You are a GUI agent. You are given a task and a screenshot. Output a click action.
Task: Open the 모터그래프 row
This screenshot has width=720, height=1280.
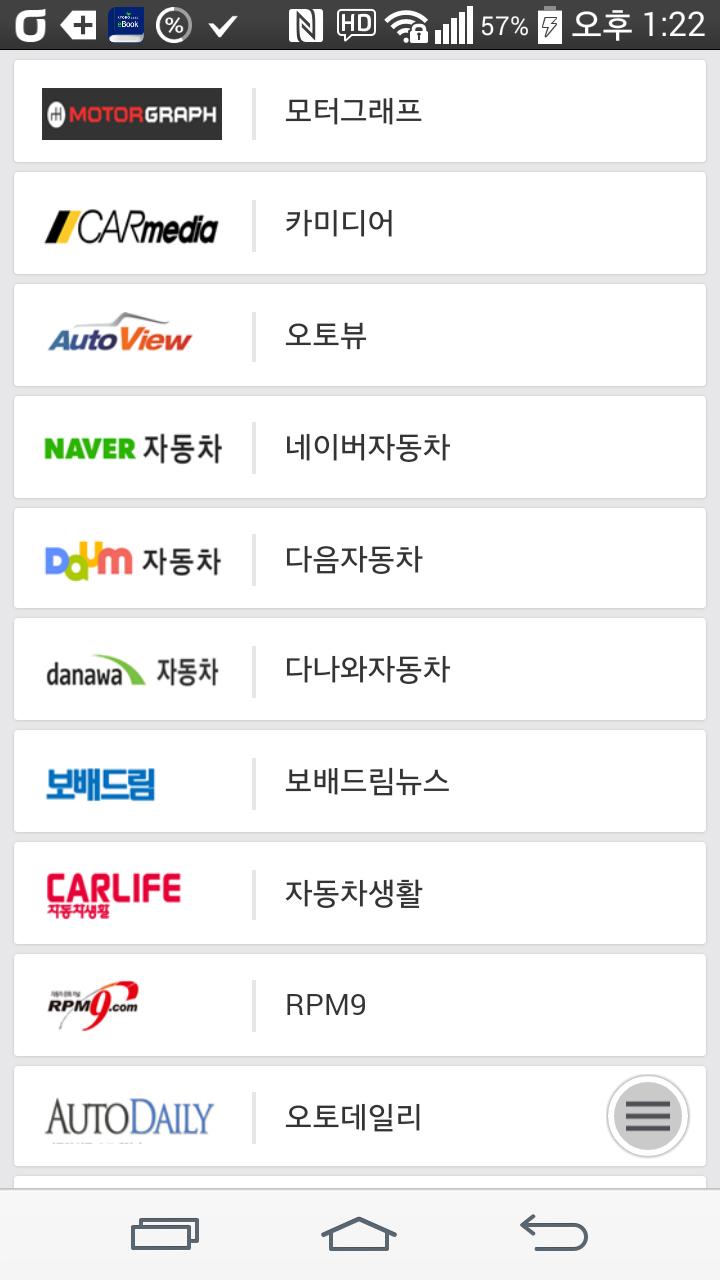360,111
